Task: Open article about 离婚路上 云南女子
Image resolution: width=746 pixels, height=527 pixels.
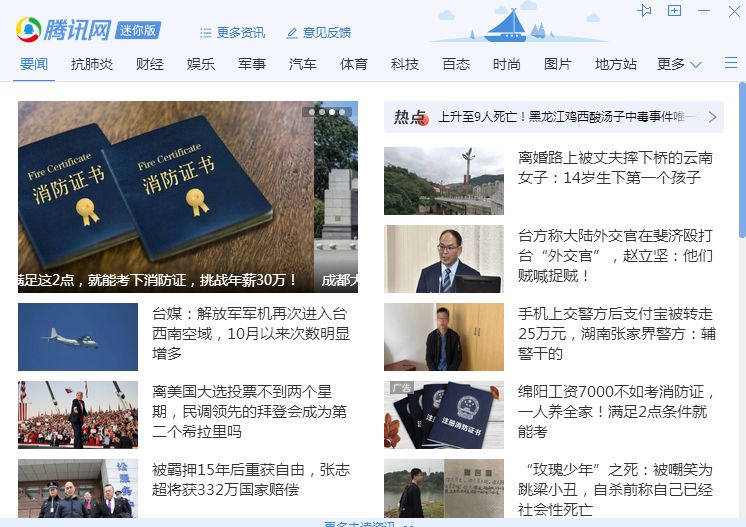Action: point(615,168)
